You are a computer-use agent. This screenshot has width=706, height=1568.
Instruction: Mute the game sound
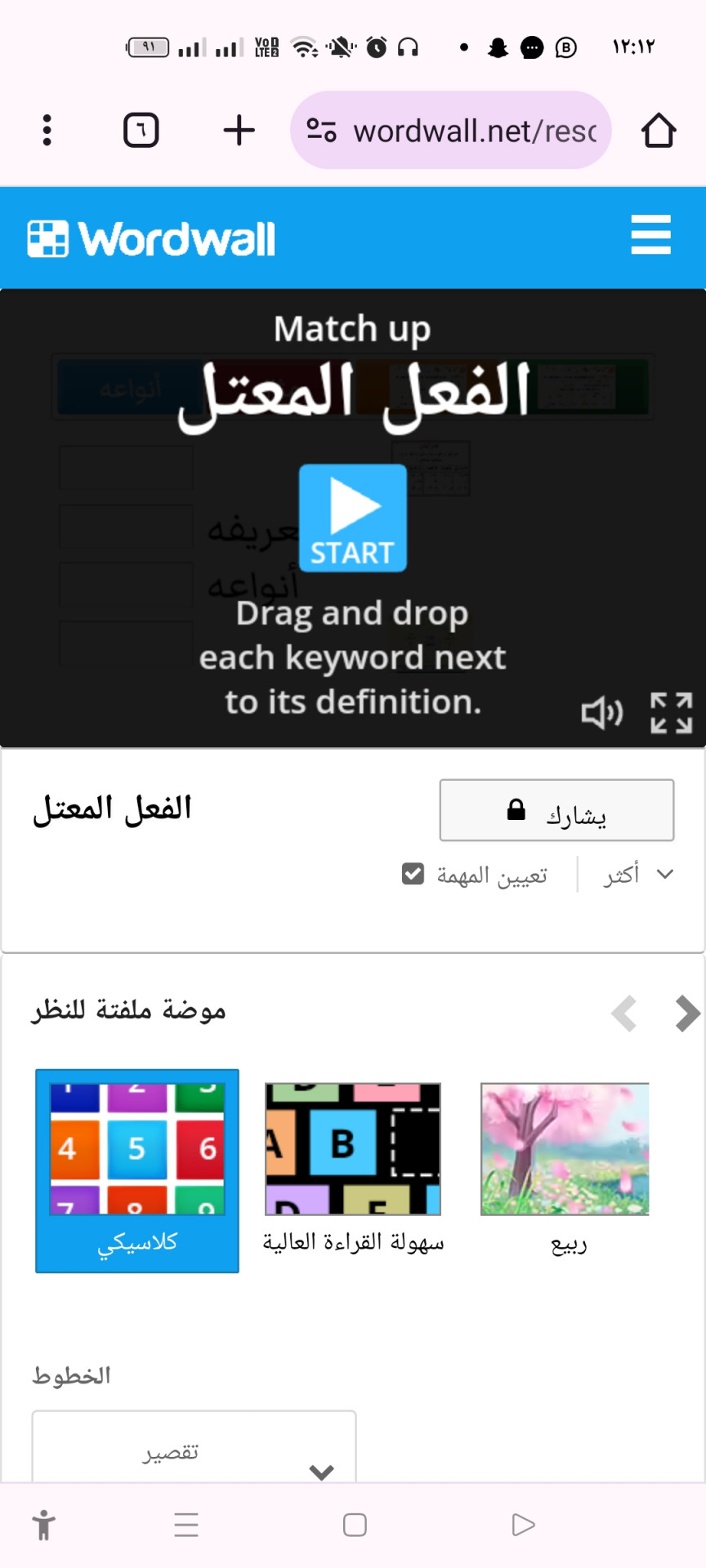601,713
